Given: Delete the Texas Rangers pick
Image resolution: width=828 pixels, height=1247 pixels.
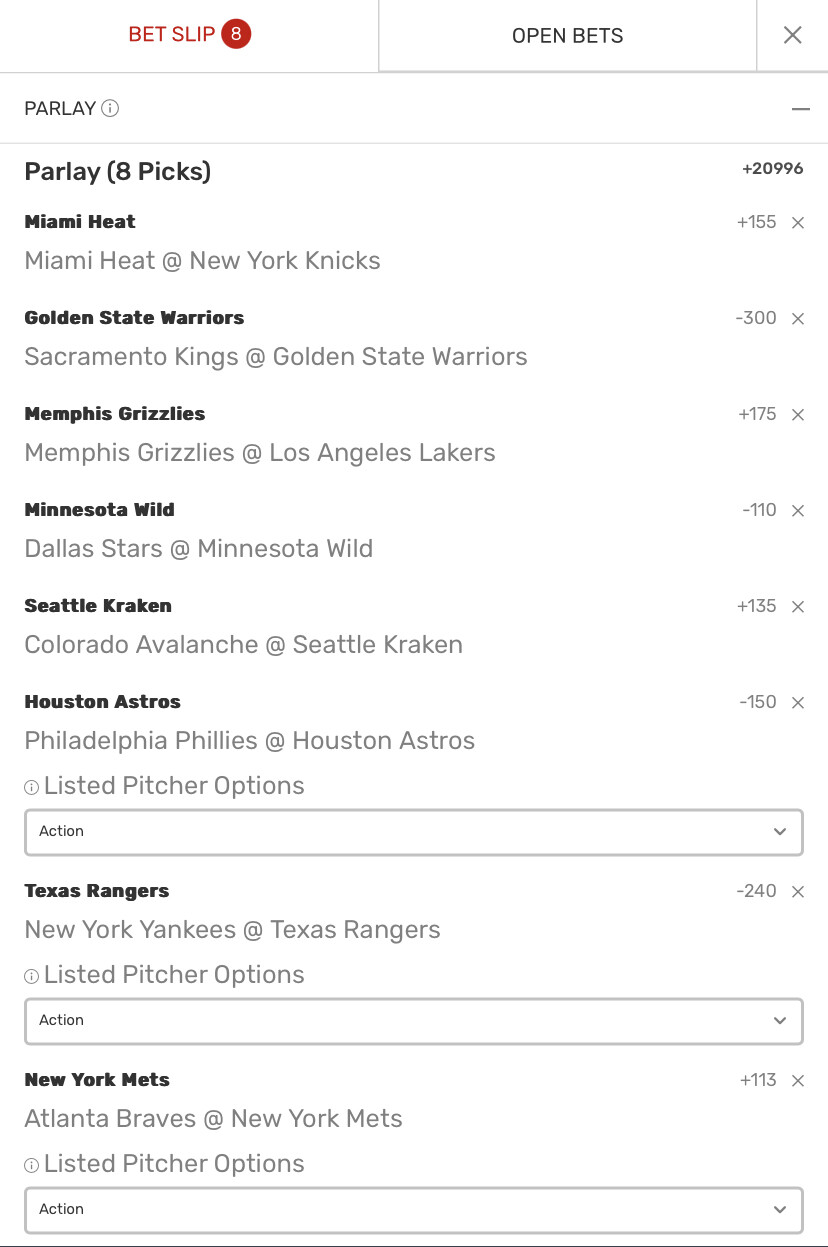Looking at the screenshot, I should pos(798,892).
